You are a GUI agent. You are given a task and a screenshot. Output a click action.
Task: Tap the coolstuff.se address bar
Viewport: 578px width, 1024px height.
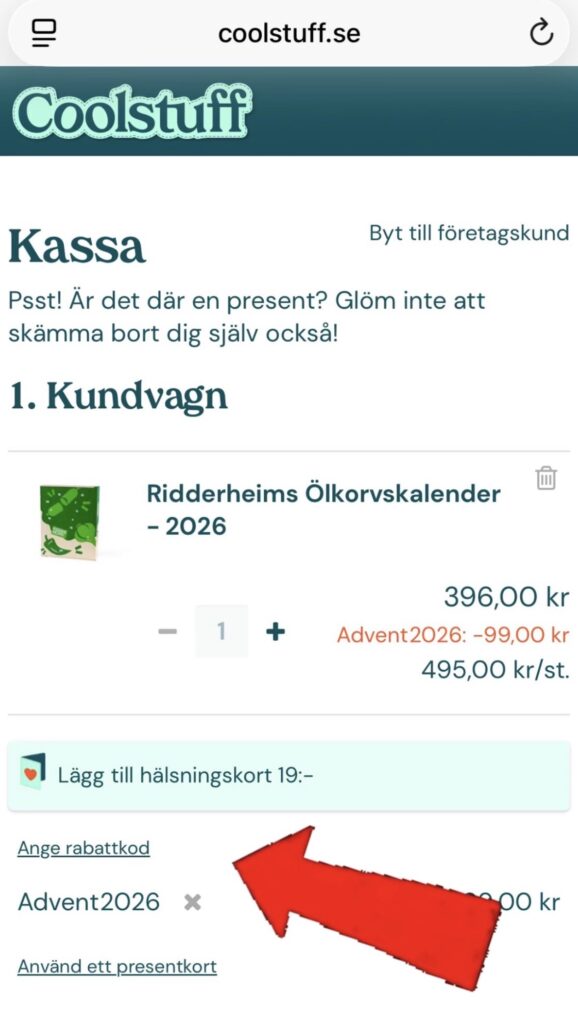289,33
